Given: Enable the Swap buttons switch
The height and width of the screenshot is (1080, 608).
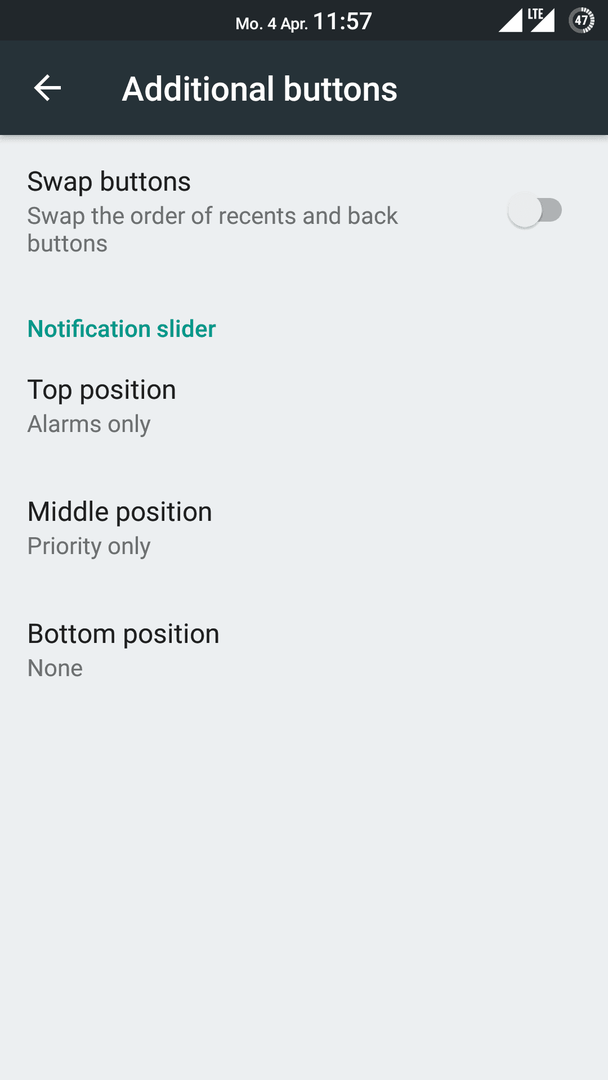Looking at the screenshot, I should click(535, 211).
